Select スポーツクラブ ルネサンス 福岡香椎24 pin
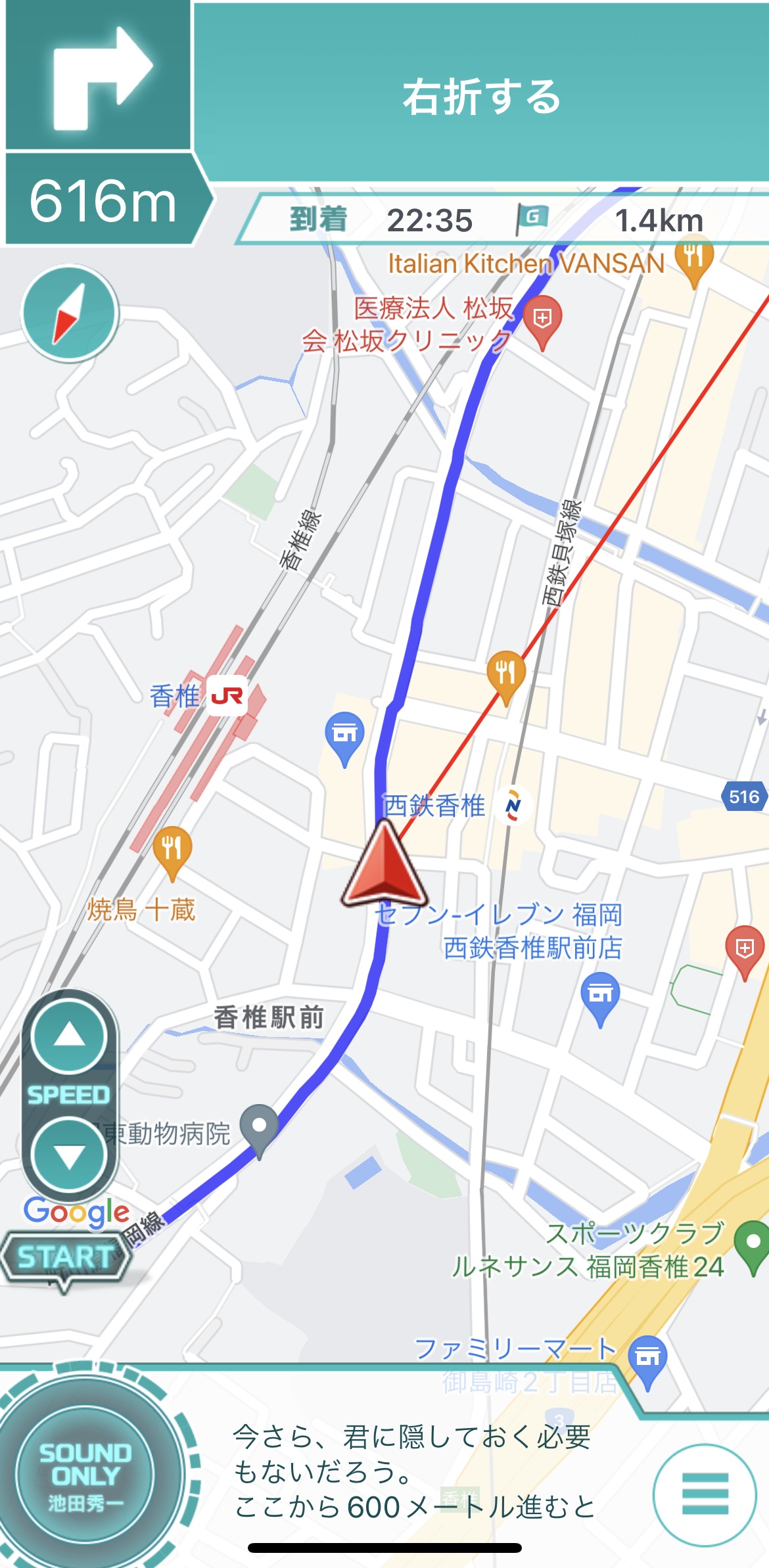Image resolution: width=769 pixels, height=1568 pixels. pyautogui.click(x=753, y=1244)
